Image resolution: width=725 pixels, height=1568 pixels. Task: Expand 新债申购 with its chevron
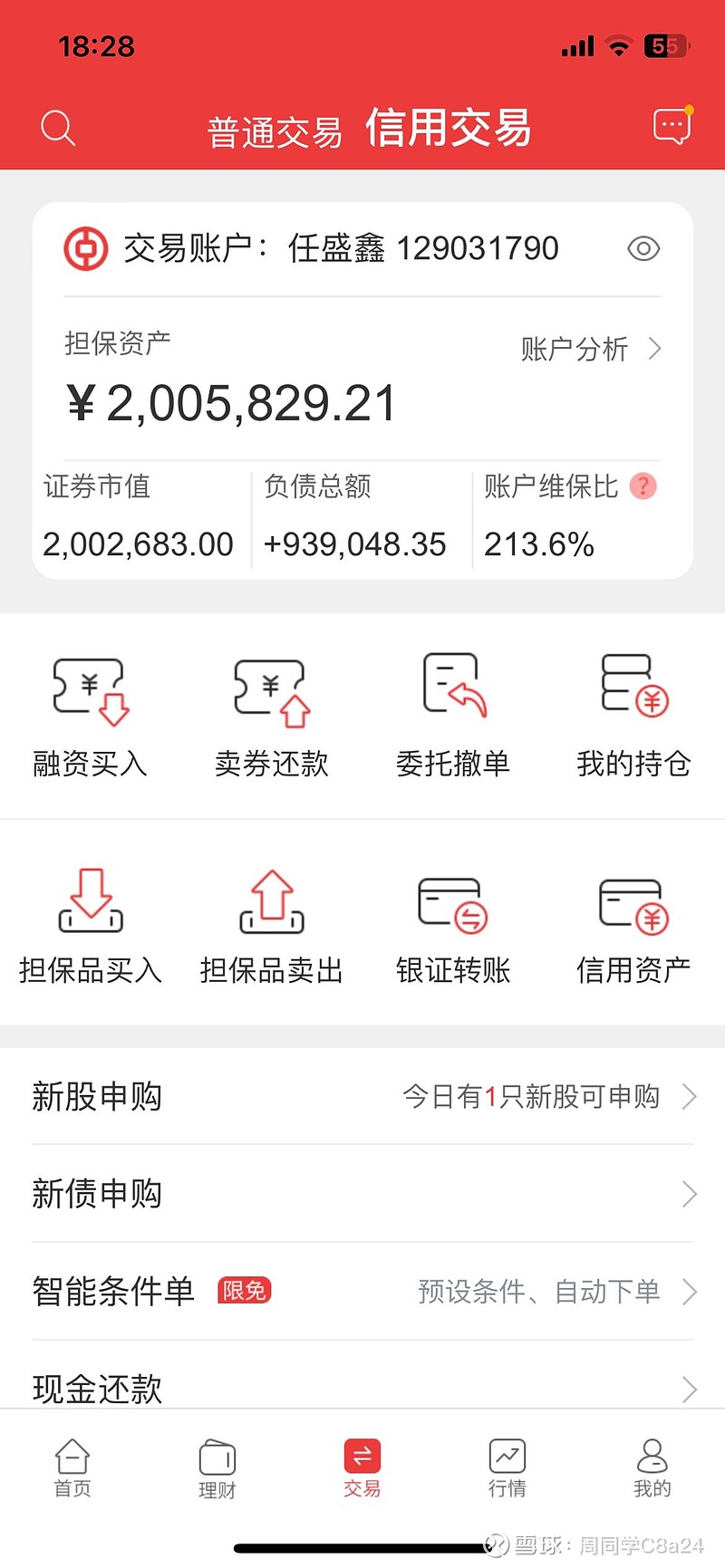click(688, 1194)
